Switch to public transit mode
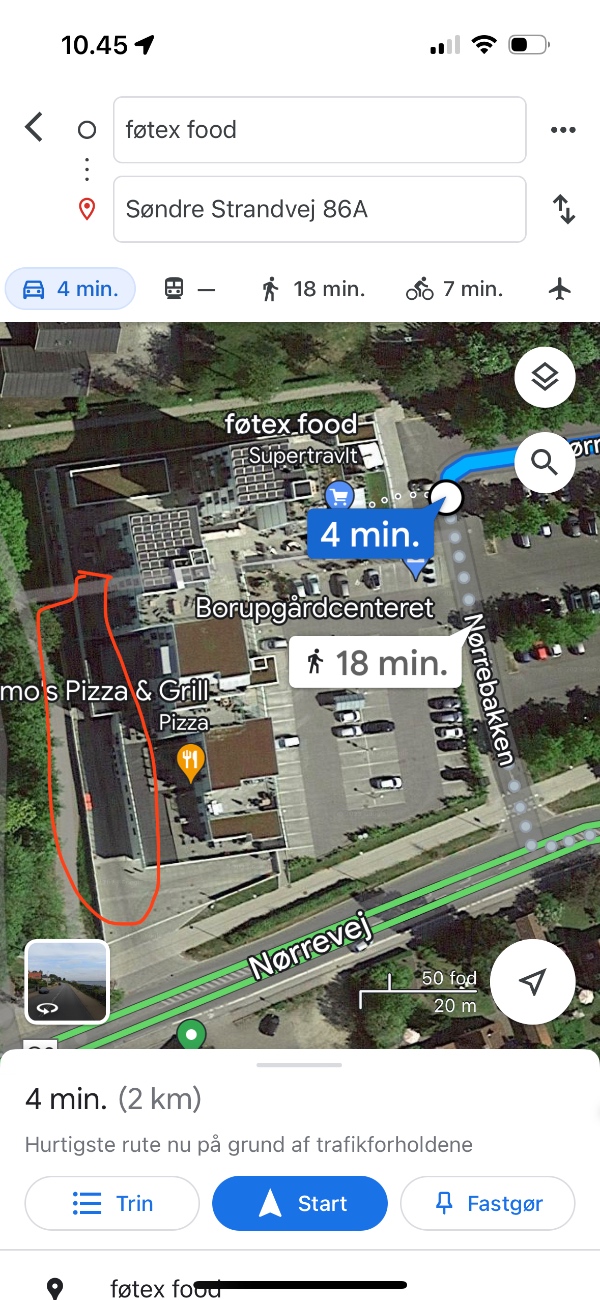600x1300 pixels. click(189, 289)
